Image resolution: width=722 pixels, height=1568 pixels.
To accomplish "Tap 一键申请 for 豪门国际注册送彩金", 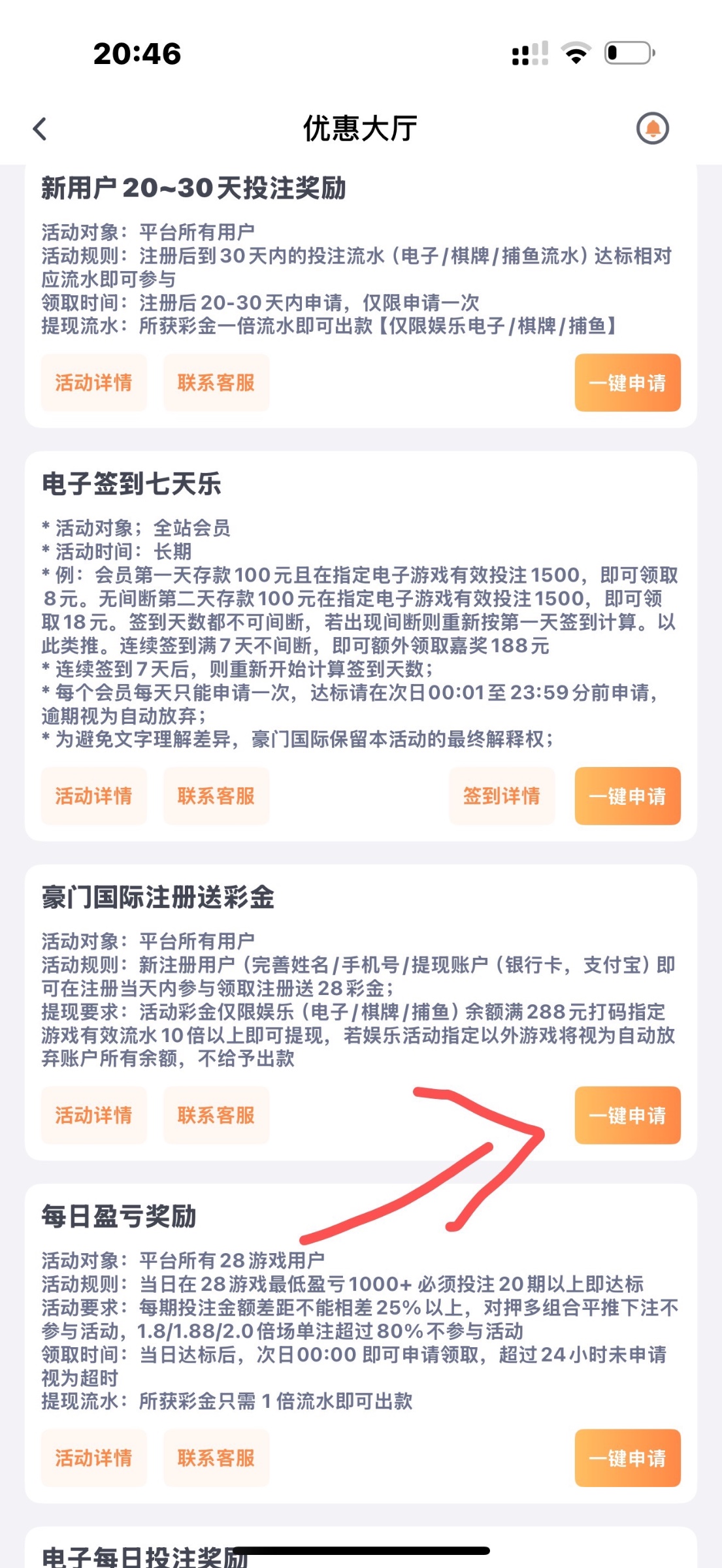I will [x=628, y=1115].
